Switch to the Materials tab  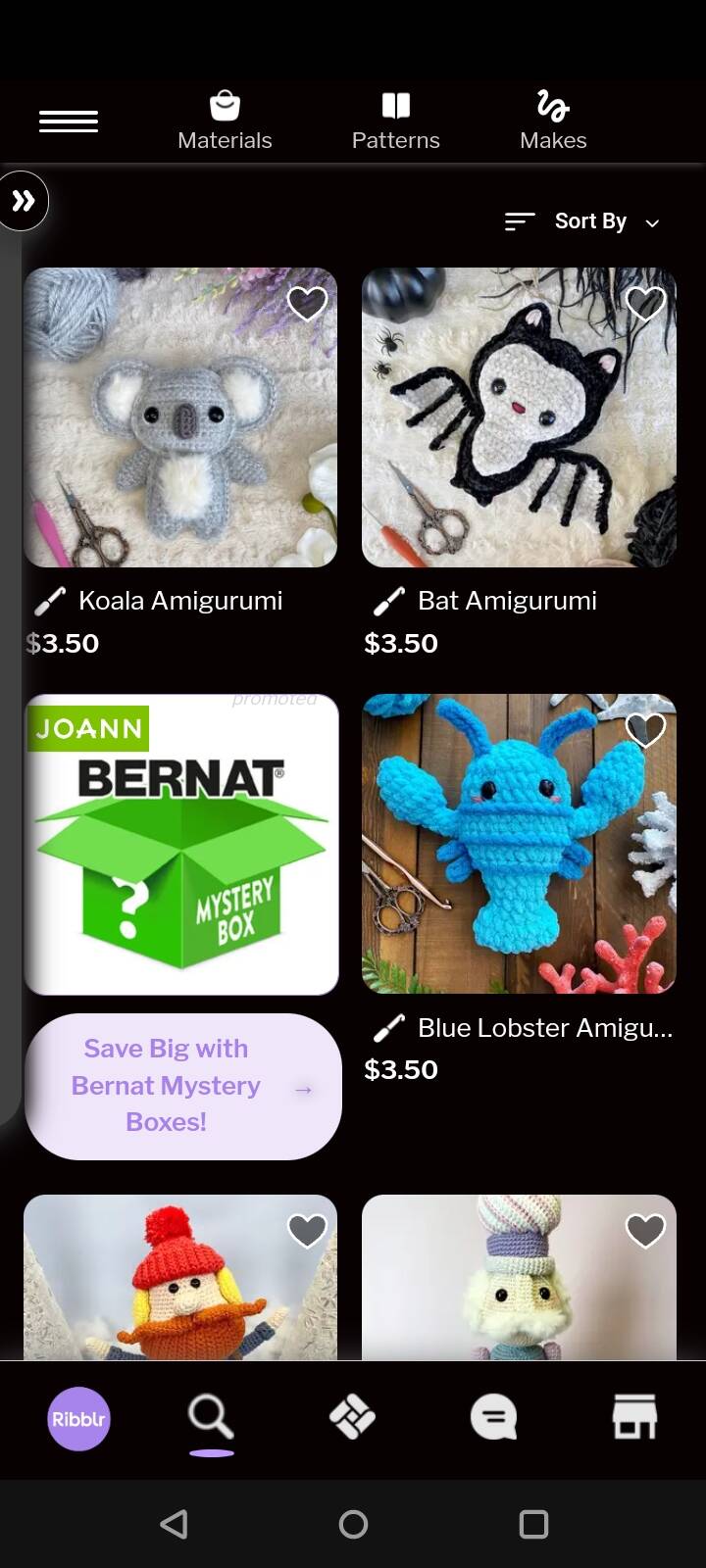click(225, 122)
